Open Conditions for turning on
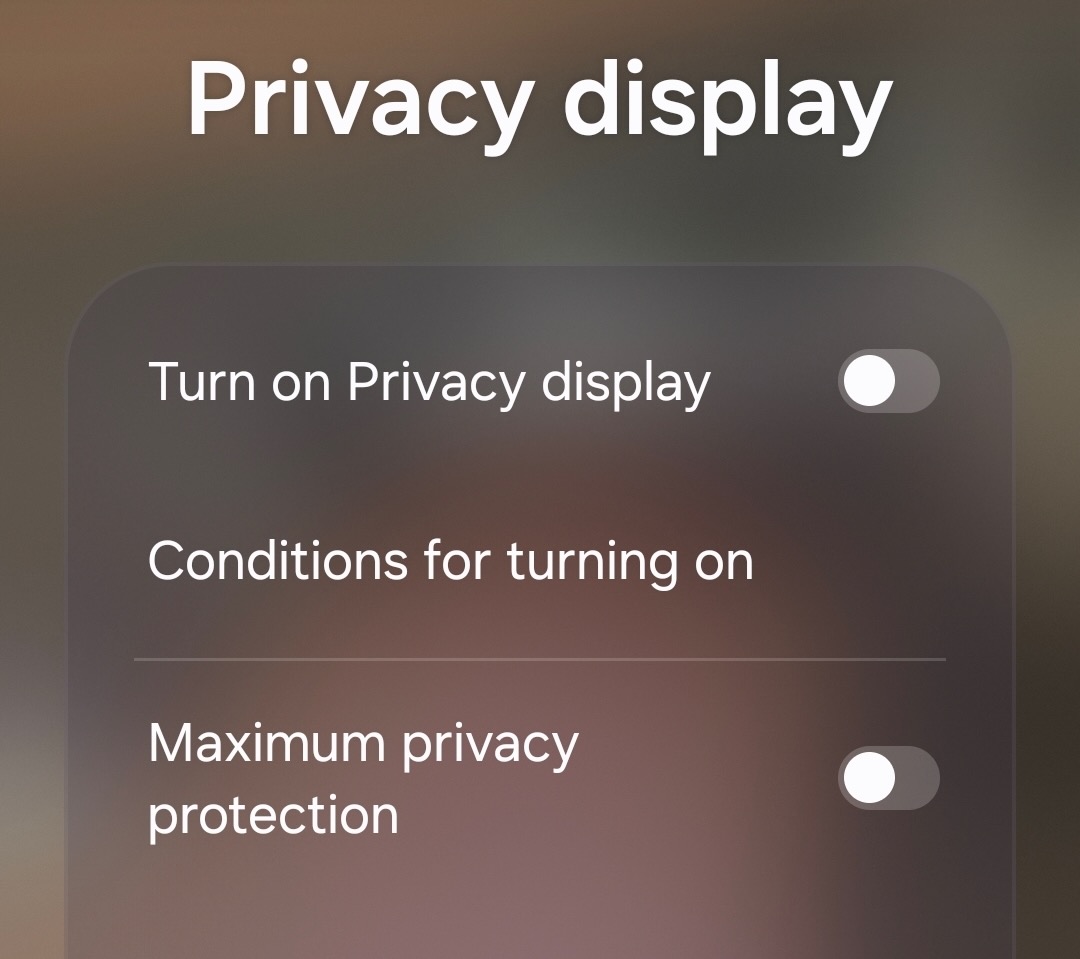The width and height of the screenshot is (1080, 959). pos(450,561)
